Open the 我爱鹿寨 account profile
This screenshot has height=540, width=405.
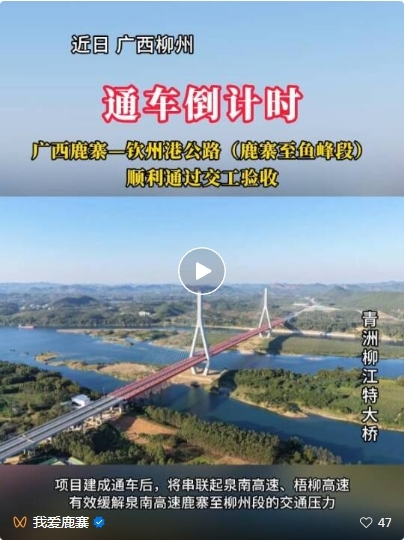click(x=61, y=522)
